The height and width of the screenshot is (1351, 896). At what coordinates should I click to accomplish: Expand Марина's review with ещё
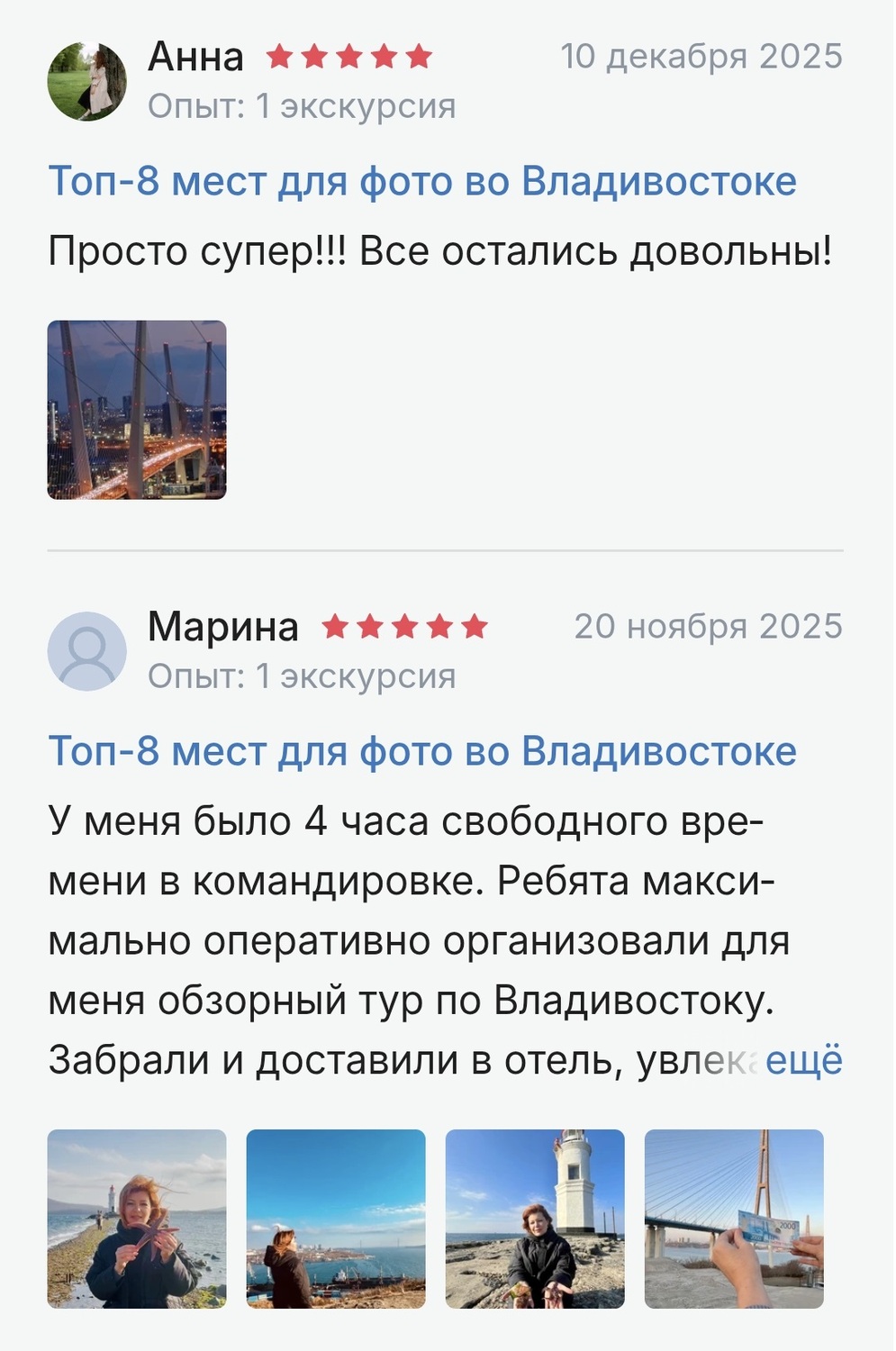(803, 1060)
